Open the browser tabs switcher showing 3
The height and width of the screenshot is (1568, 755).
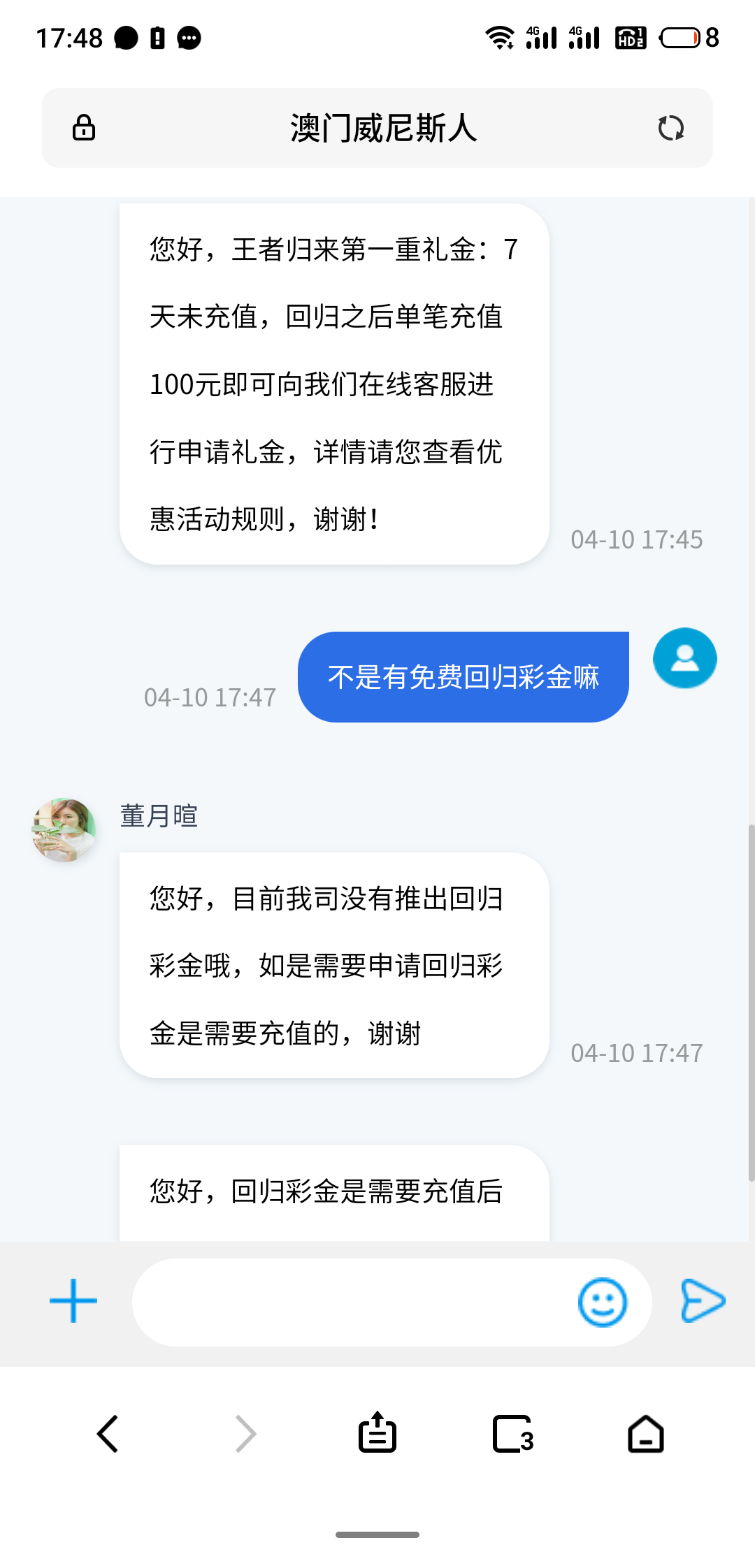513,1435
